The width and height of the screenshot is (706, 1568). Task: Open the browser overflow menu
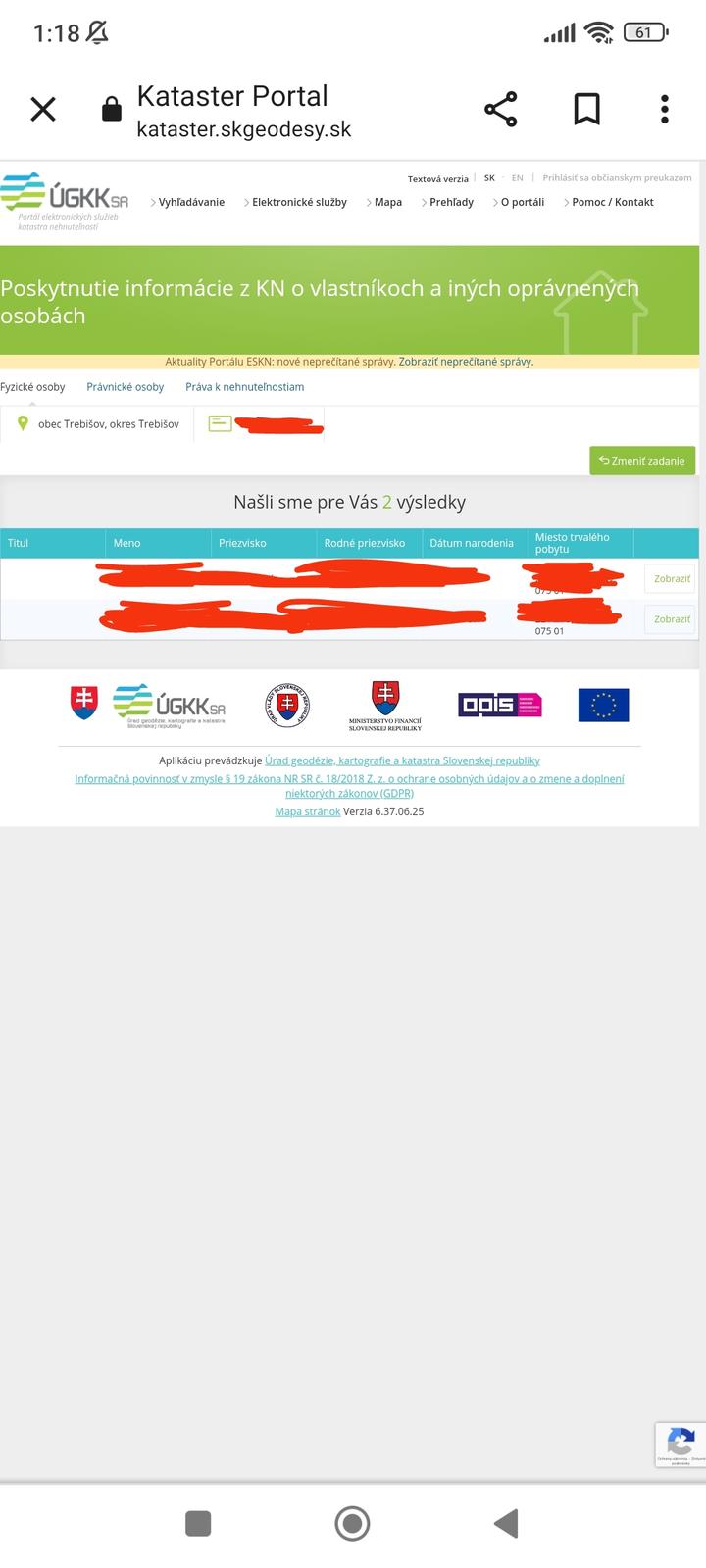pyautogui.click(x=664, y=109)
